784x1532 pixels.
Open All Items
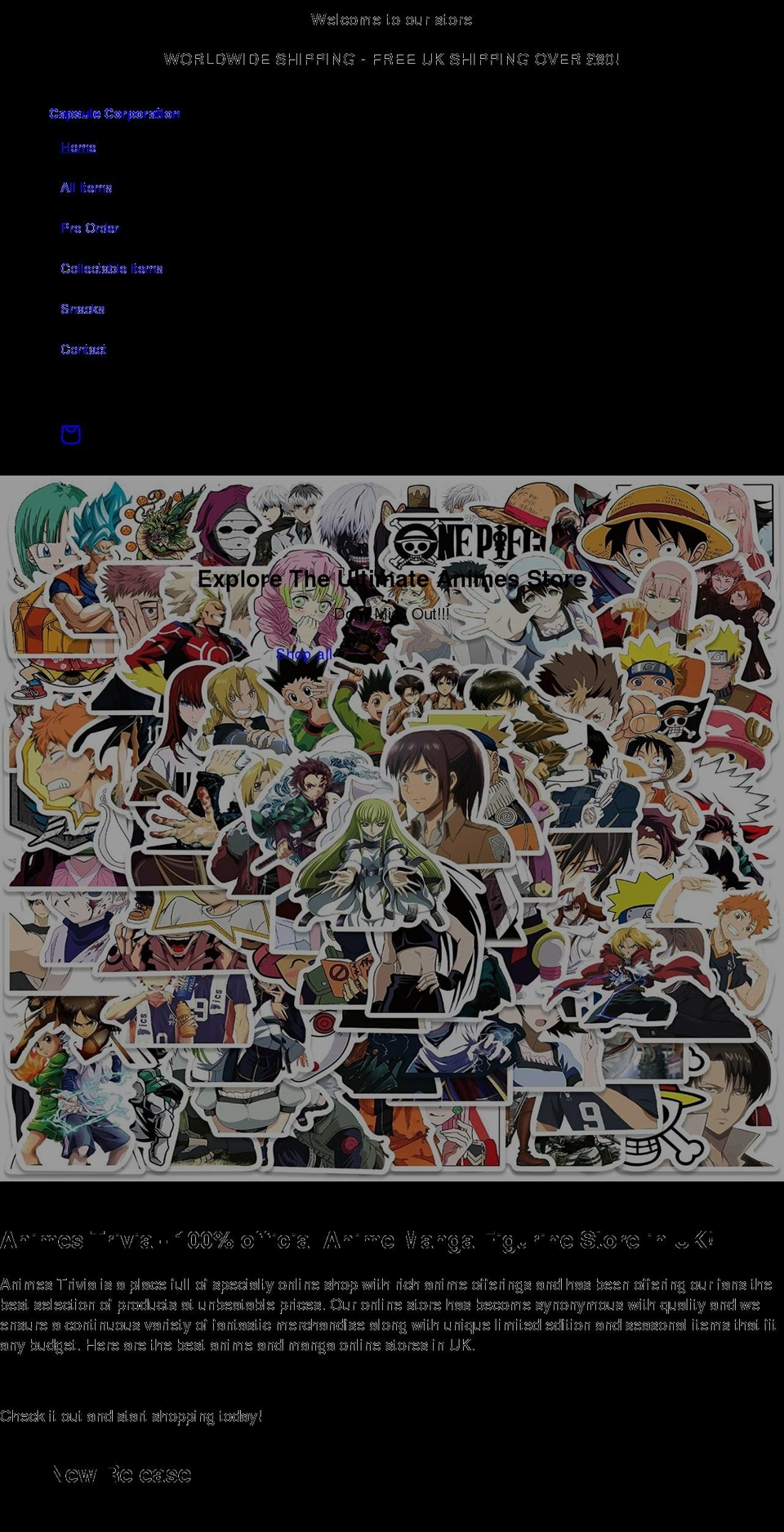[x=86, y=188]
